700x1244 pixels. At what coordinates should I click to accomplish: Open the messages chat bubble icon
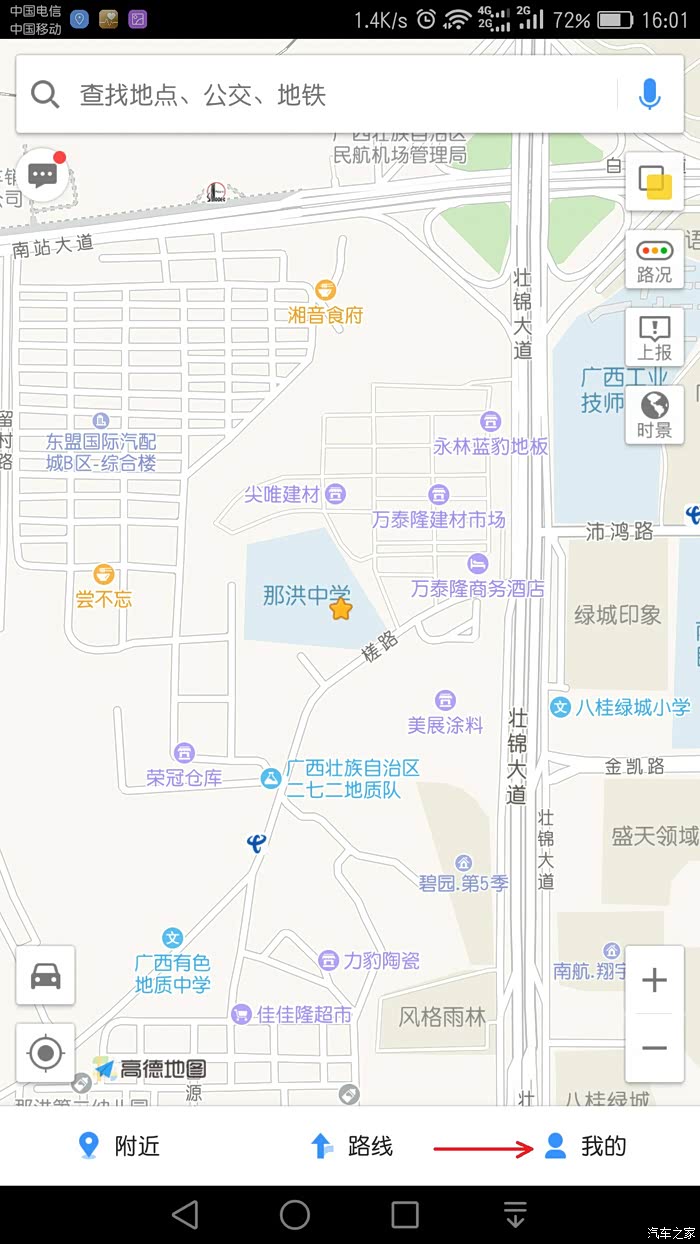(42, 176)
